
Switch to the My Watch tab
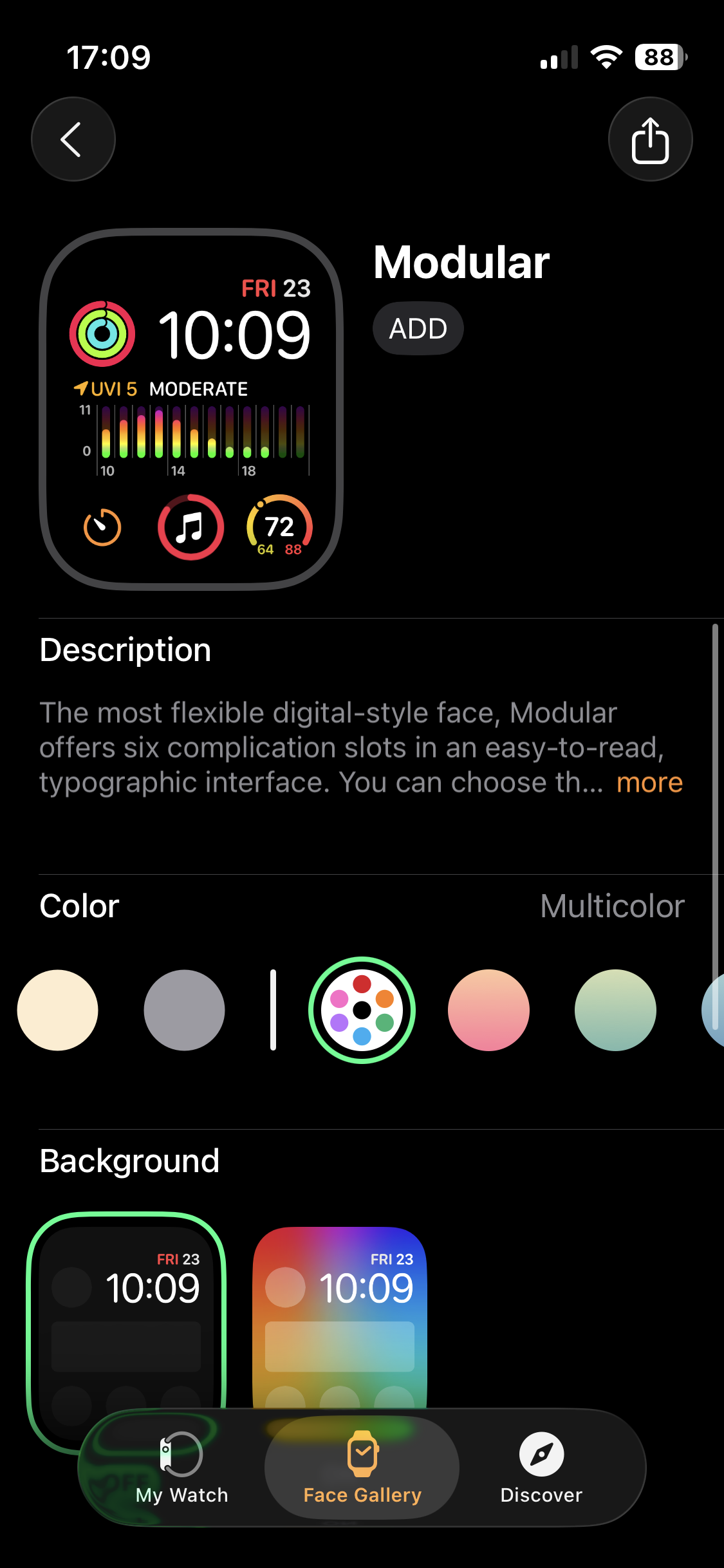181,1468
